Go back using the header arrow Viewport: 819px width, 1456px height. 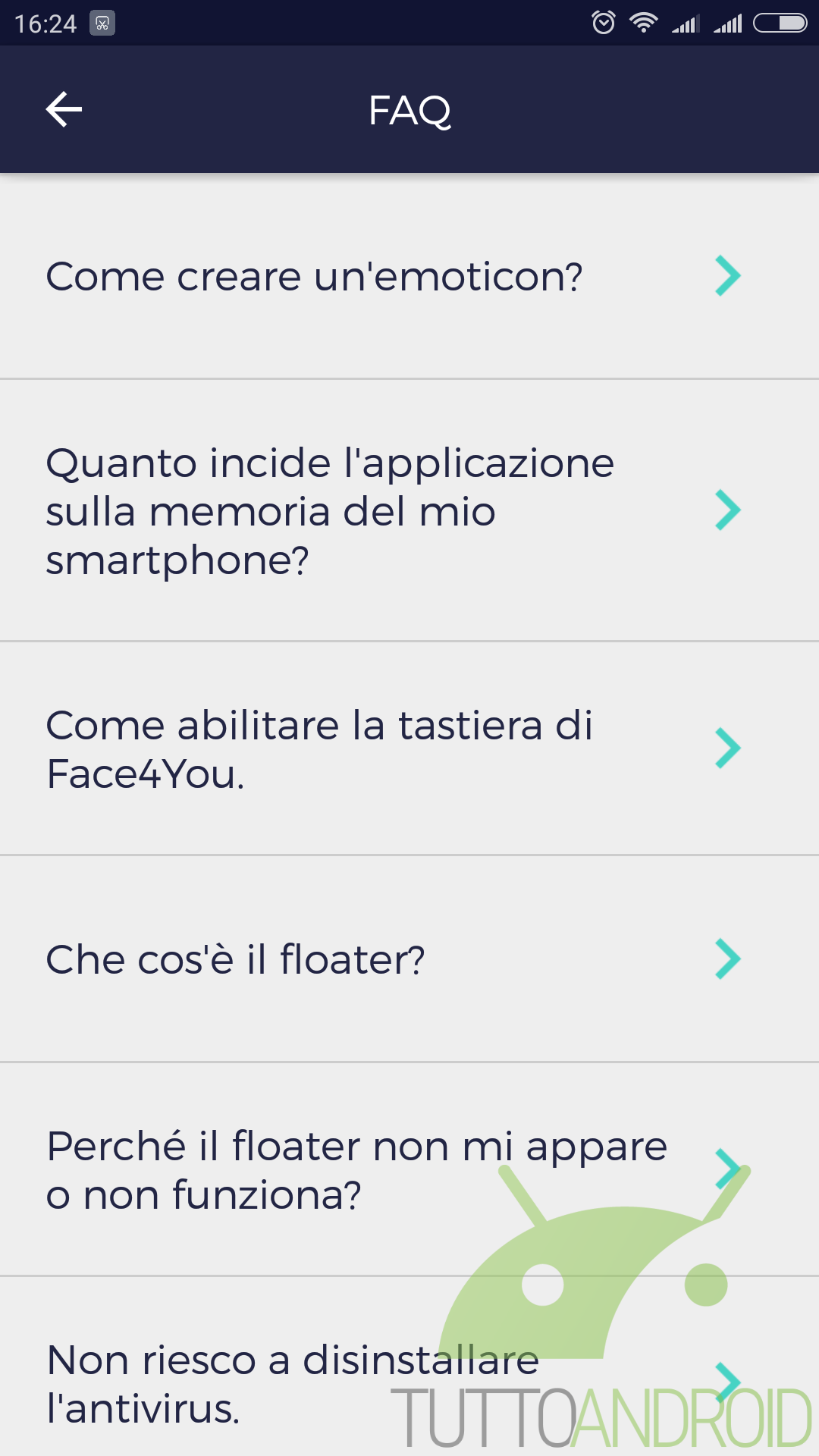[64, 110]
